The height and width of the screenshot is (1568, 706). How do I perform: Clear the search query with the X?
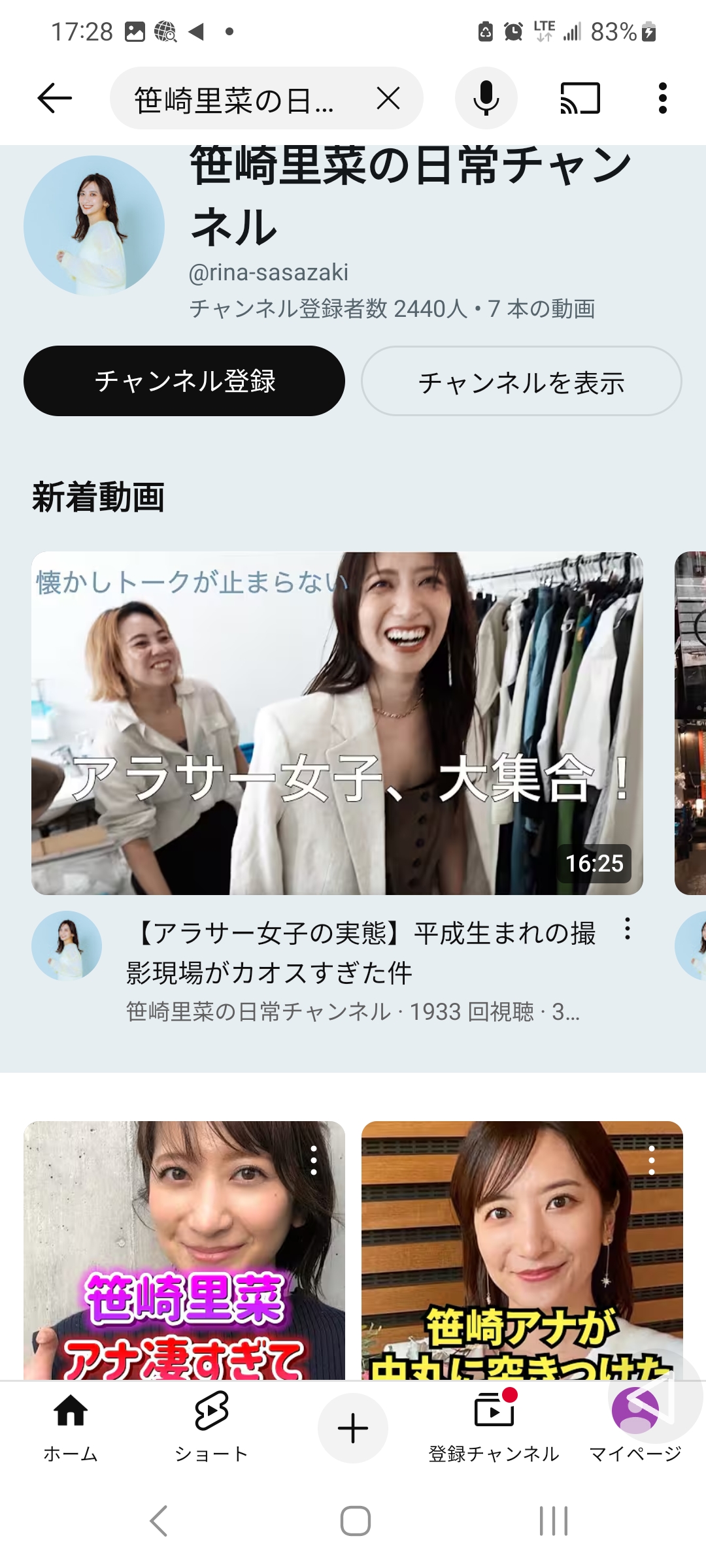click(x=388, y=99)
